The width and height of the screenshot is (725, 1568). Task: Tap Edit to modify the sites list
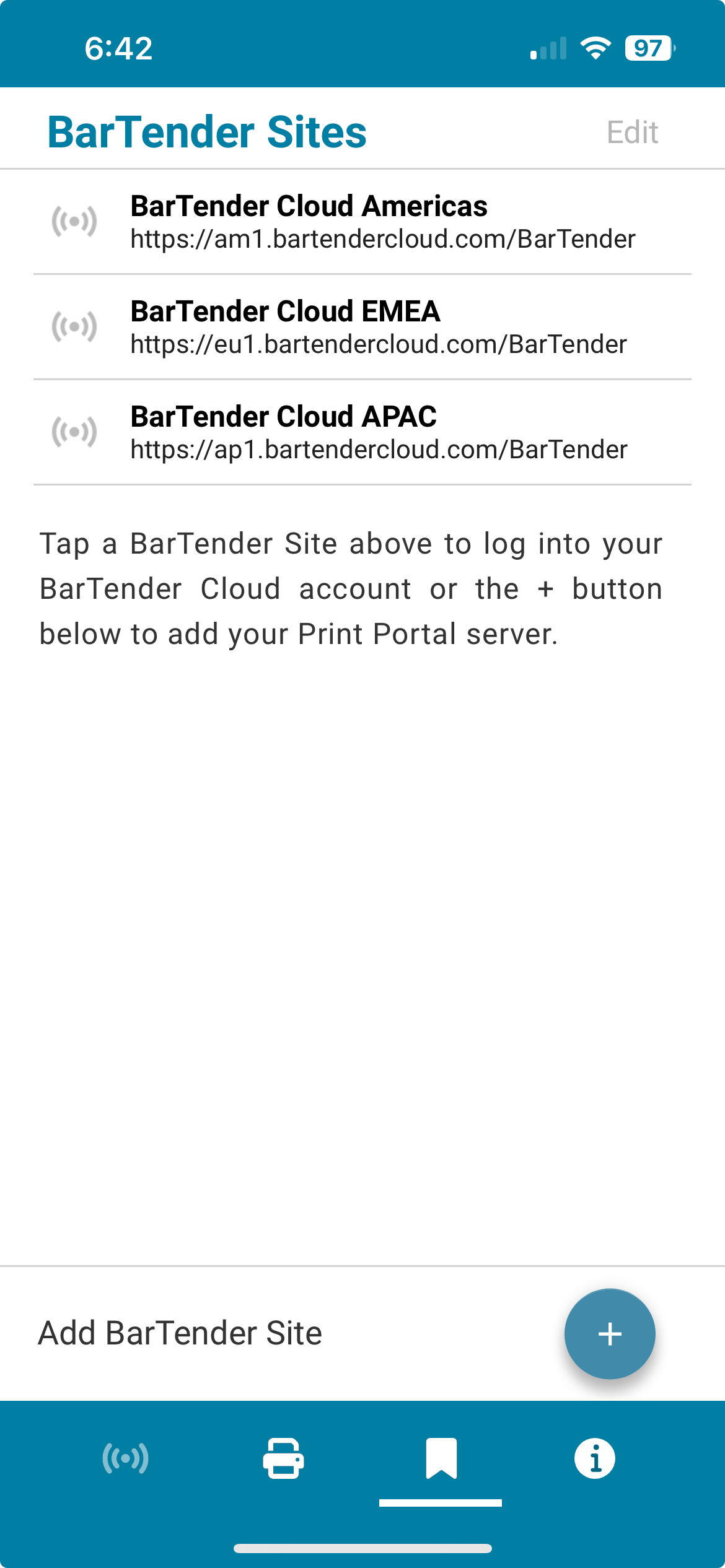(x=632, y=132)
